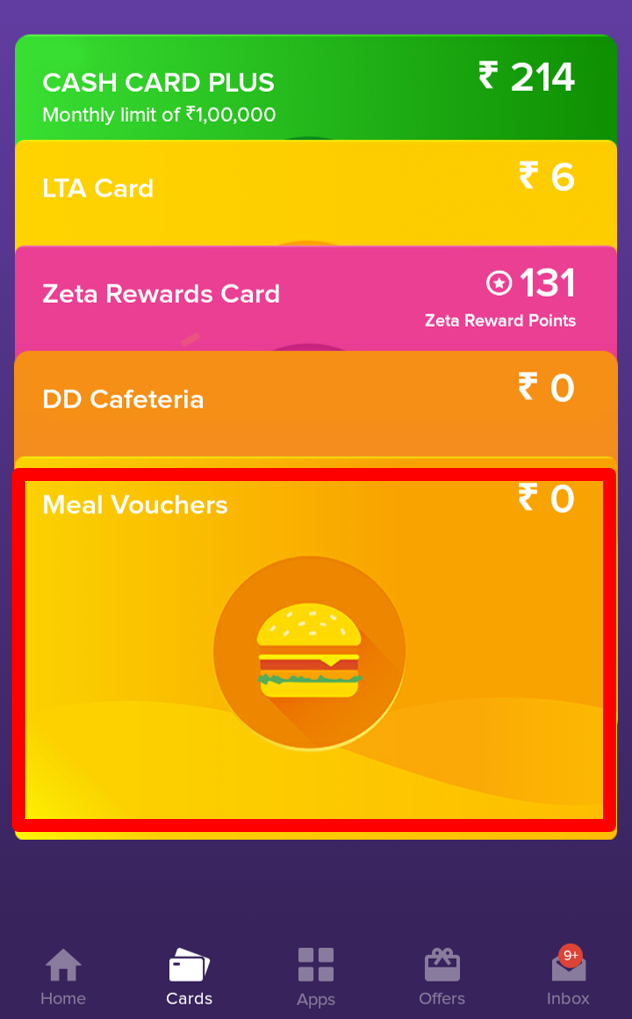Go to the Home tab

coord(63,977)
